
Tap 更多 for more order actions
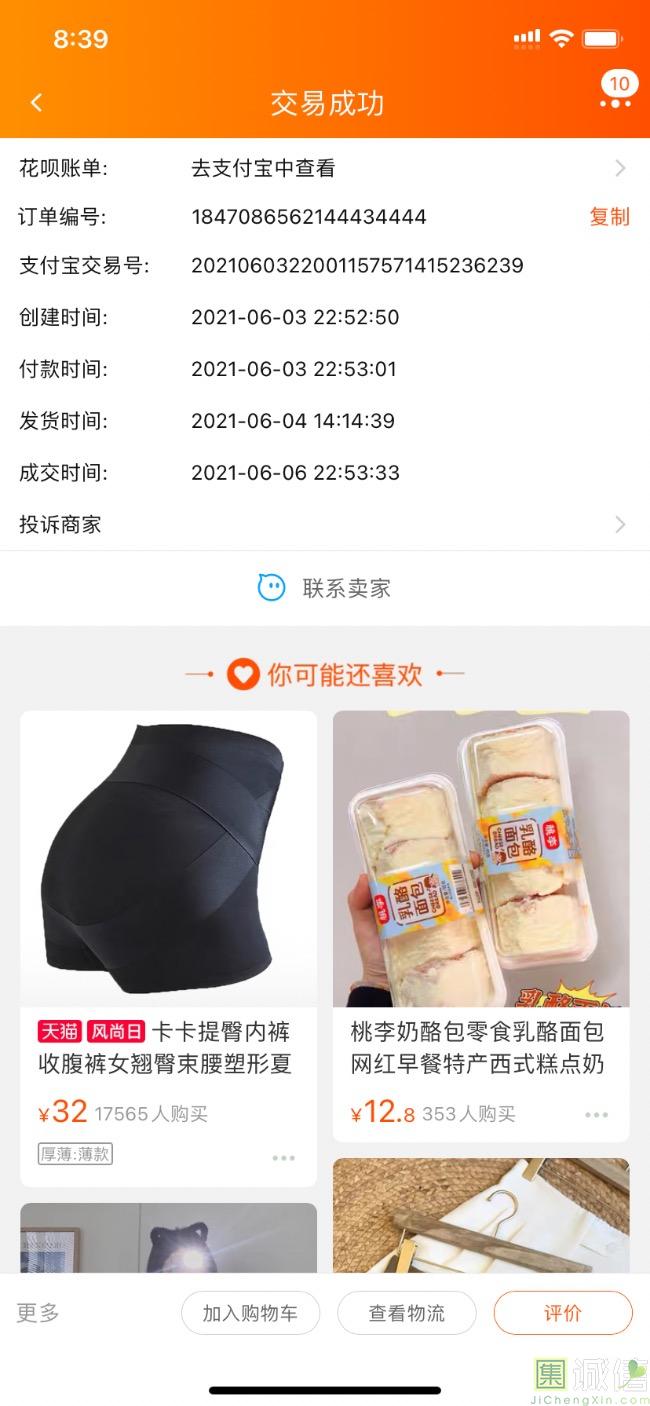click(x=38, y=1313)
